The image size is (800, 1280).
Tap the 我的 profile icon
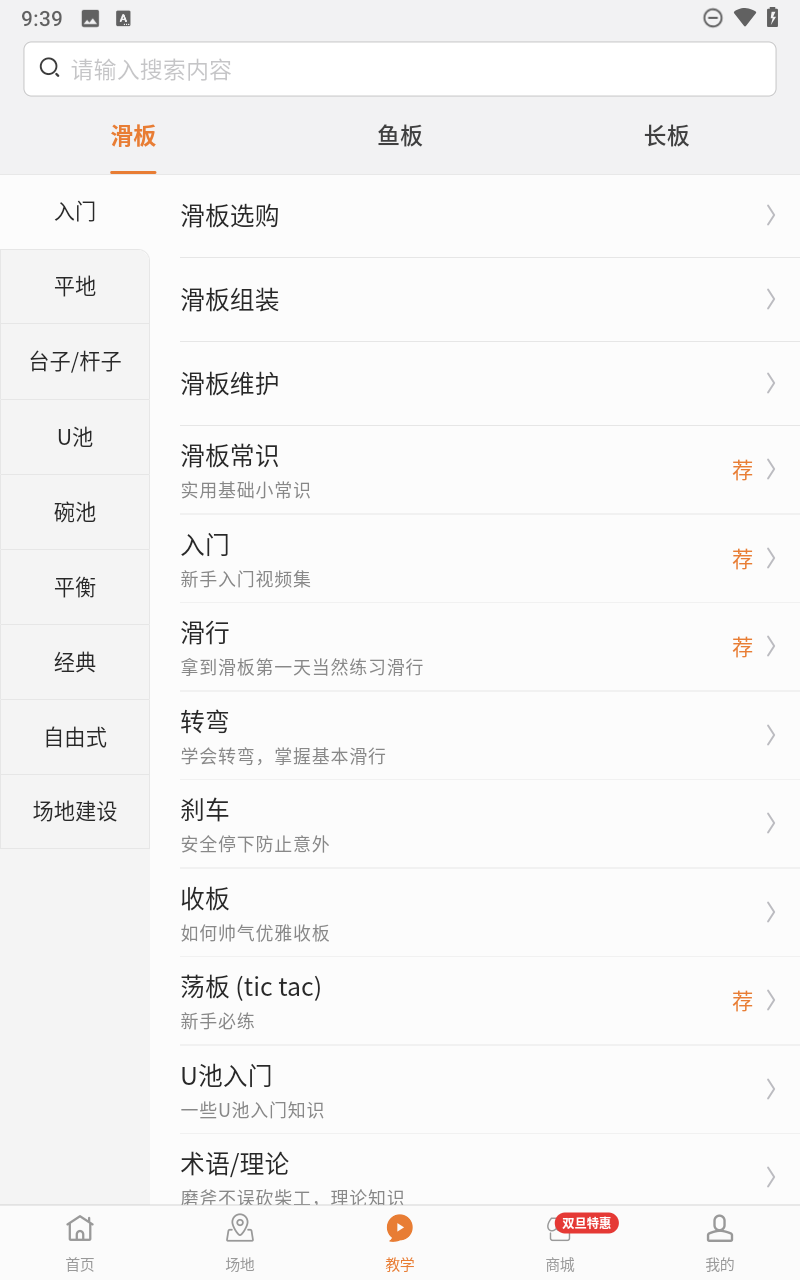click(x=720, y=1228)
